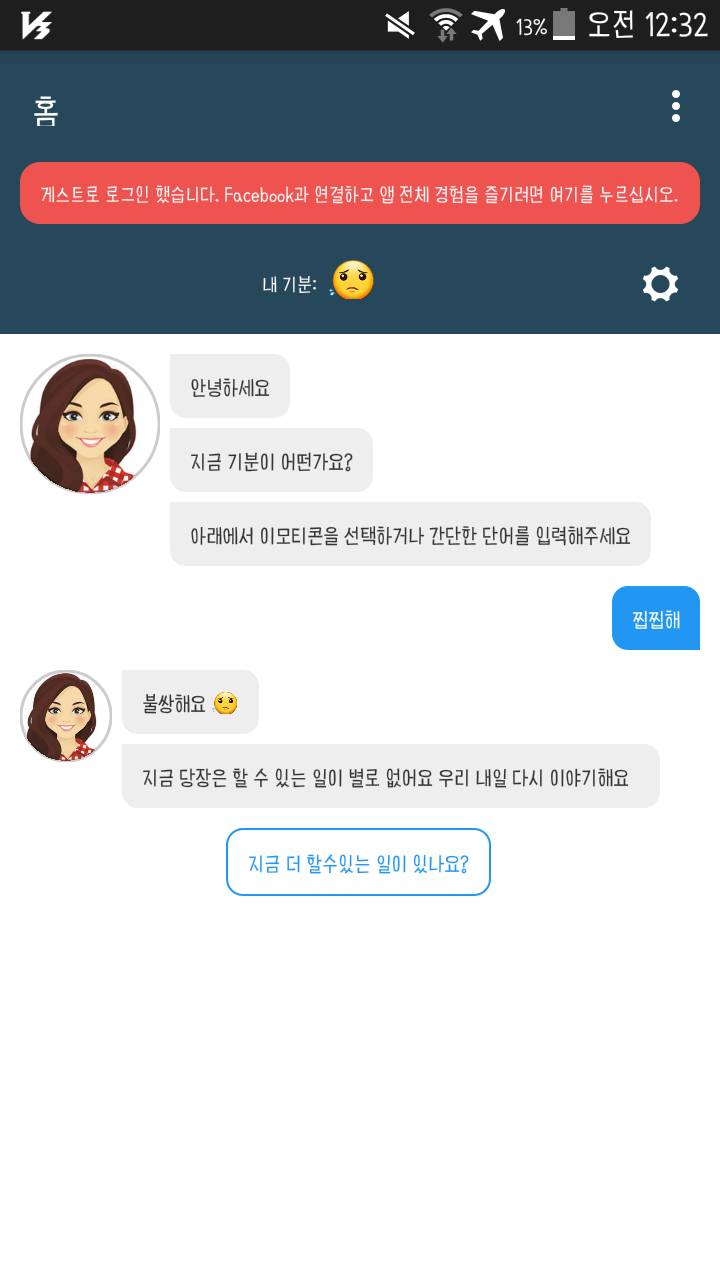Tap the Facebook connection guest login banner
The height and width of the screenshot is (1280, 720).
359,192
